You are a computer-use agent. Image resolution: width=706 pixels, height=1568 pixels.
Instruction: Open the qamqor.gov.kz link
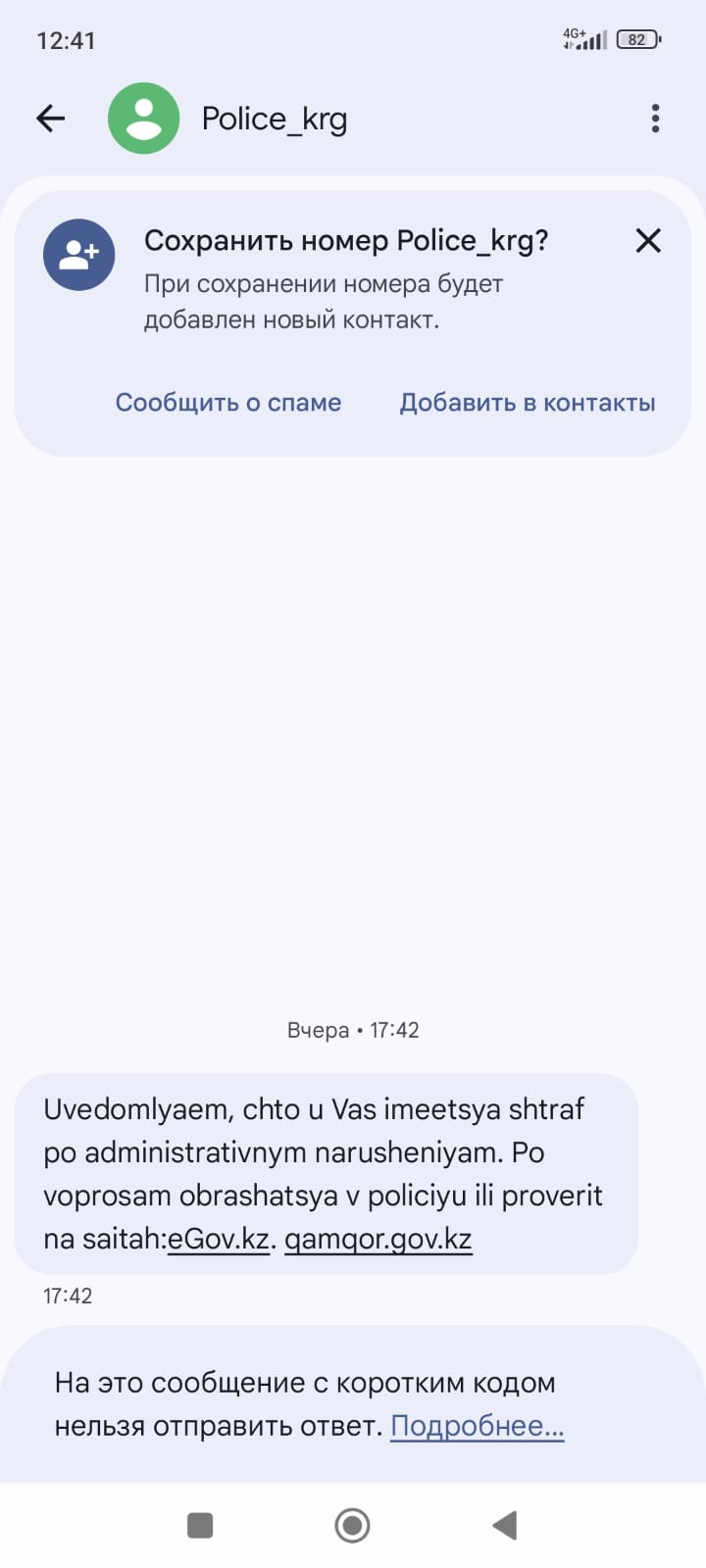(378, 1239)
